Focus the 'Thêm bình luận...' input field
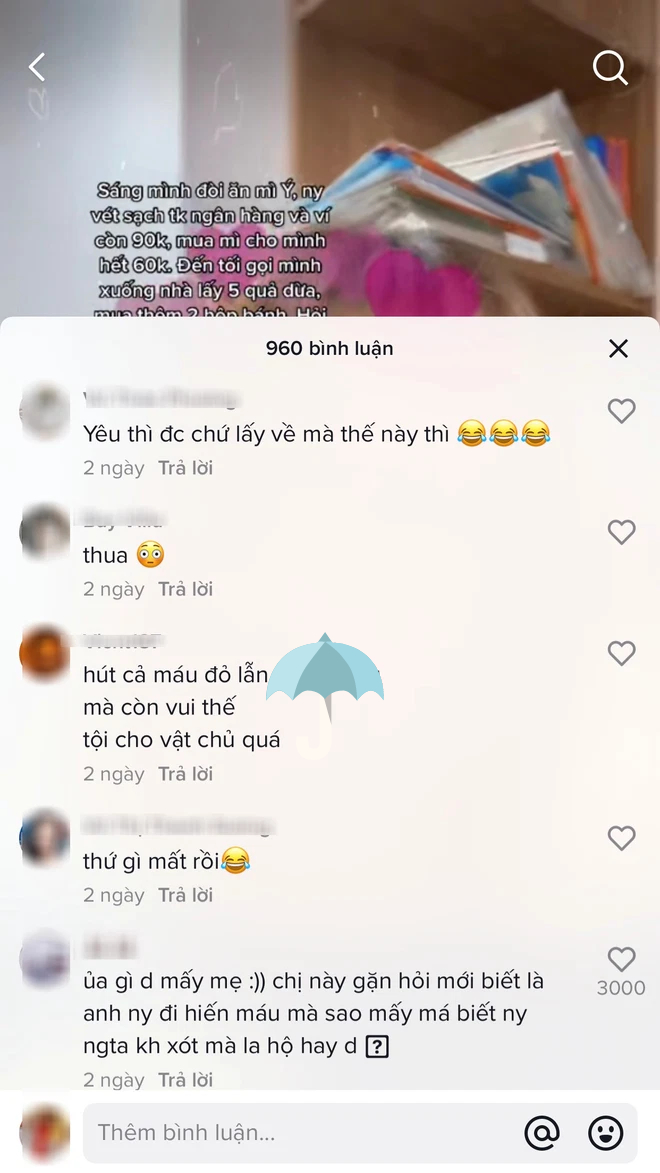Screen dimensions: 660x1173 300,1133
